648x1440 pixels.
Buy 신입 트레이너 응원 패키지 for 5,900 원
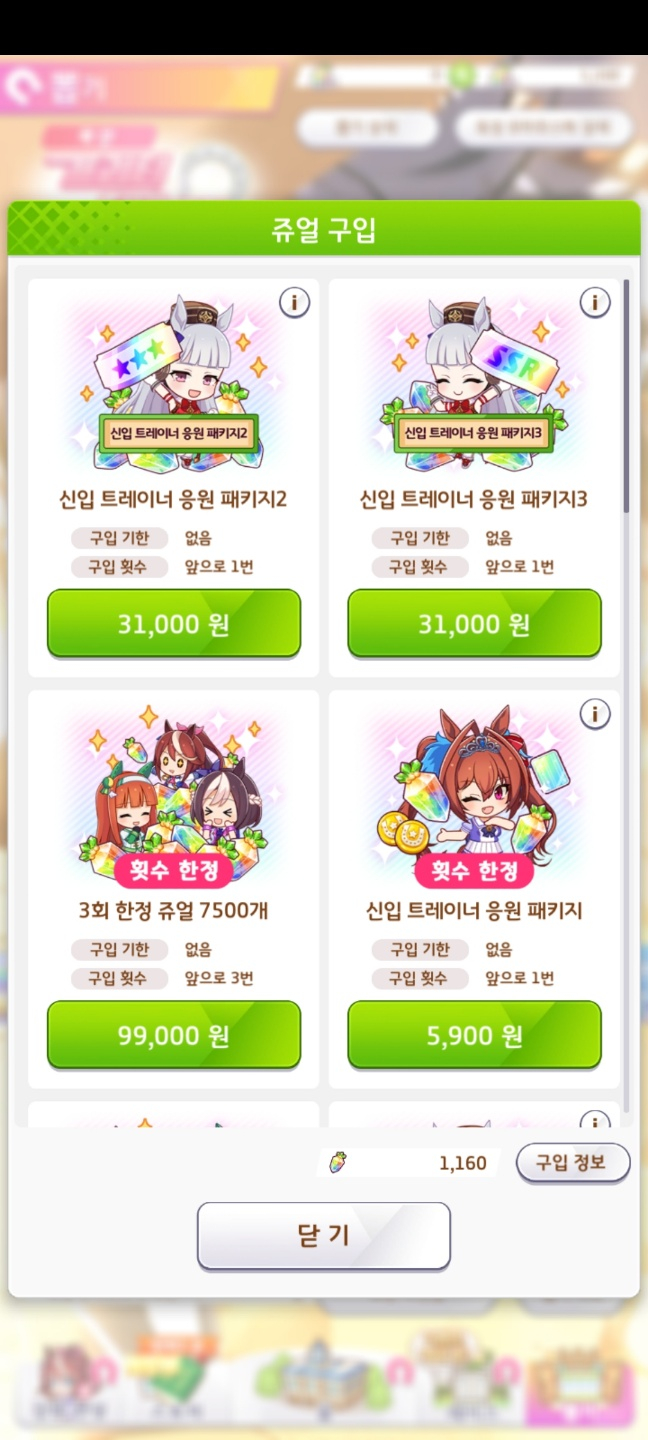click(475, 1035)
